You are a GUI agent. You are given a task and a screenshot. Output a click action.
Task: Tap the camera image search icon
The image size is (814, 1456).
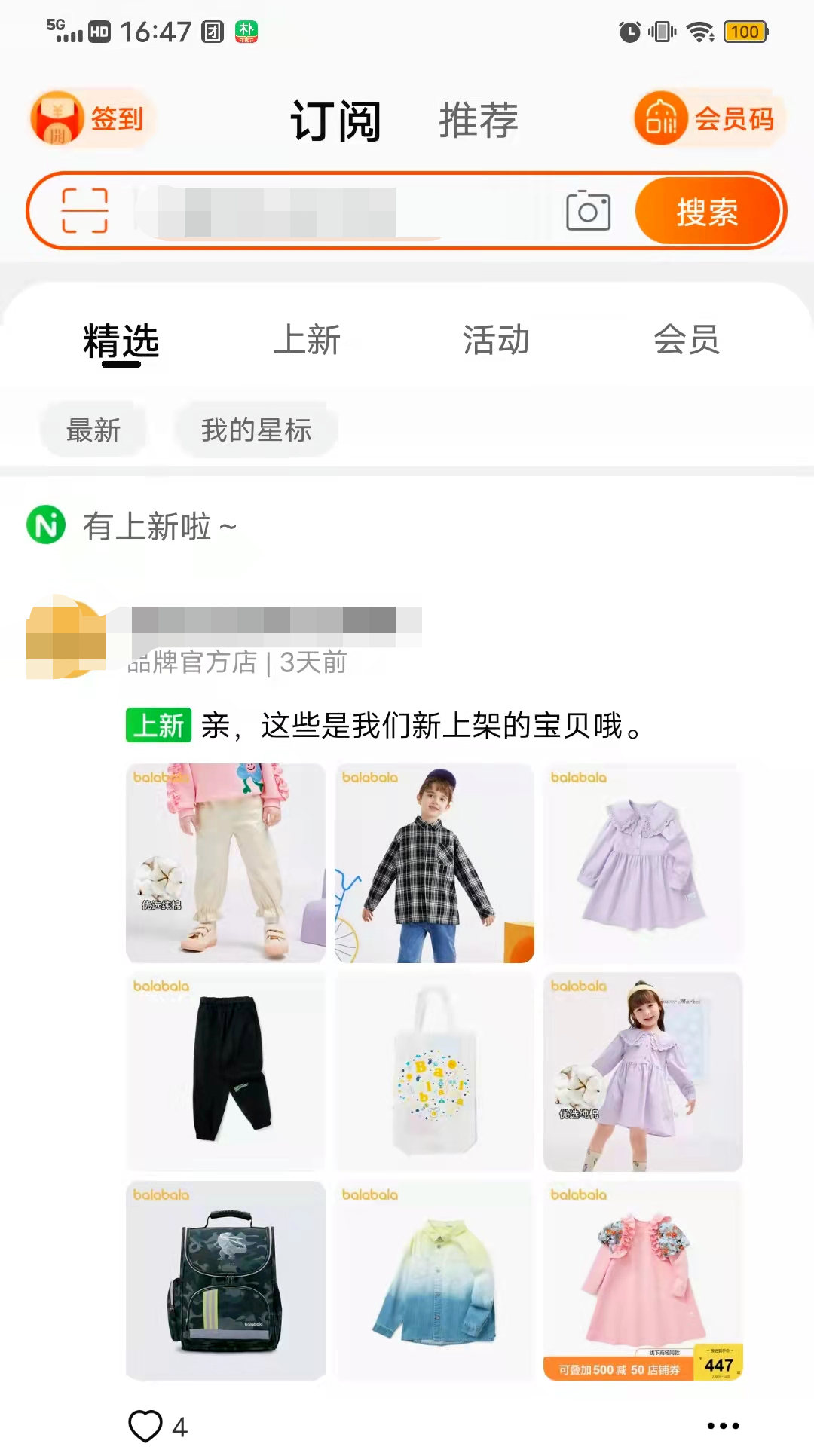588,211
